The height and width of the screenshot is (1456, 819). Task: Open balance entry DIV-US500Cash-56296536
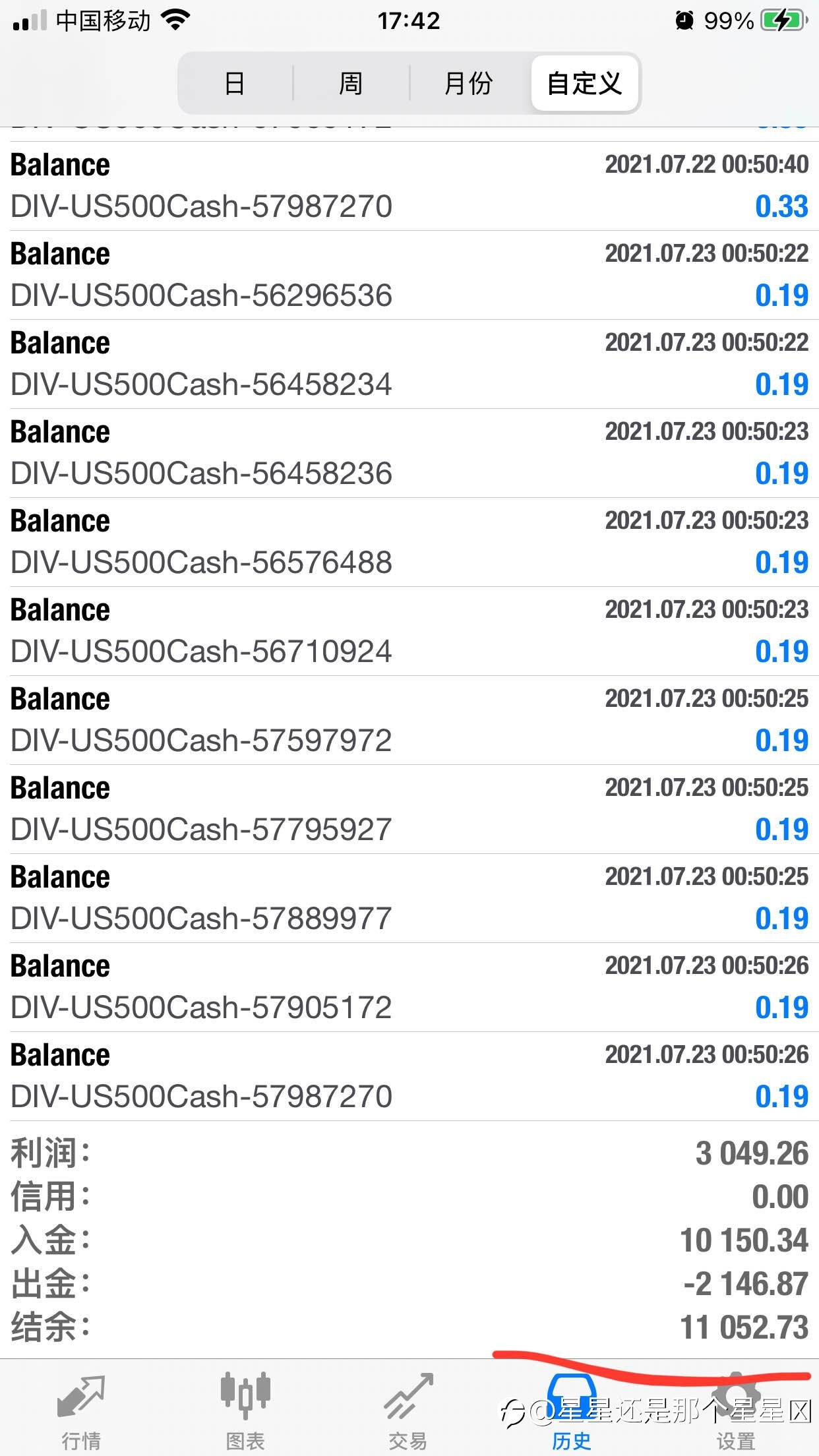click(x=409, y=275)
